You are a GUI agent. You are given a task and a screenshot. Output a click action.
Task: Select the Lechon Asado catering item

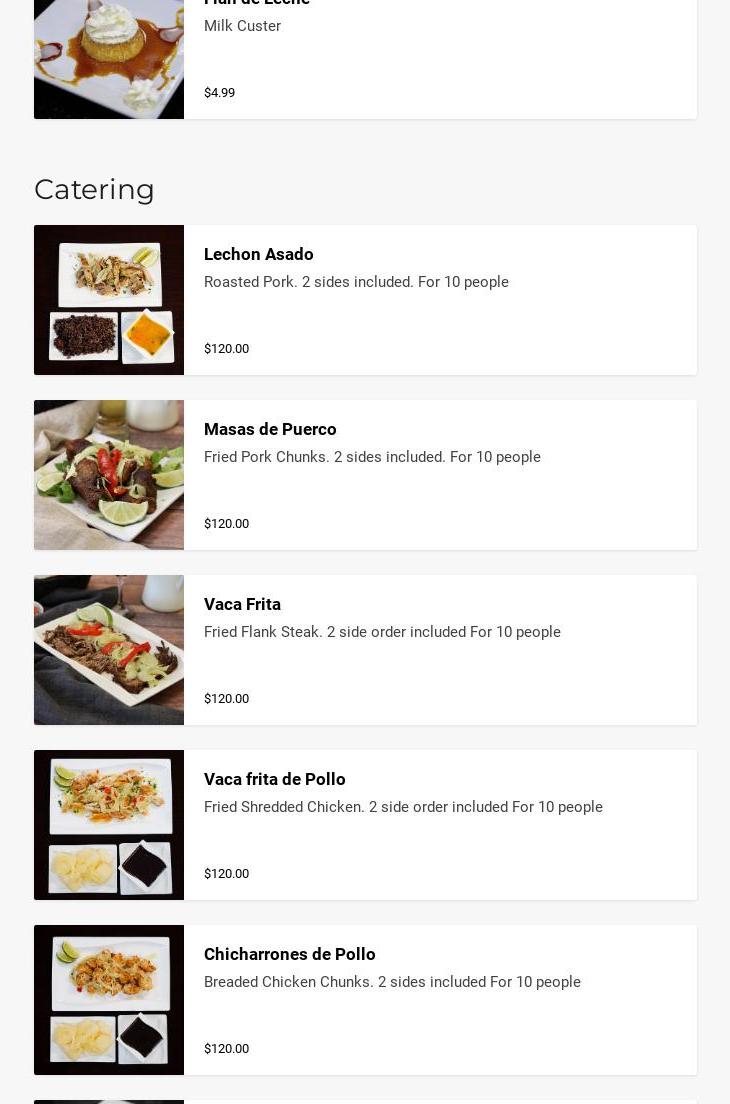pyautogui.click(x=364, y=300)
